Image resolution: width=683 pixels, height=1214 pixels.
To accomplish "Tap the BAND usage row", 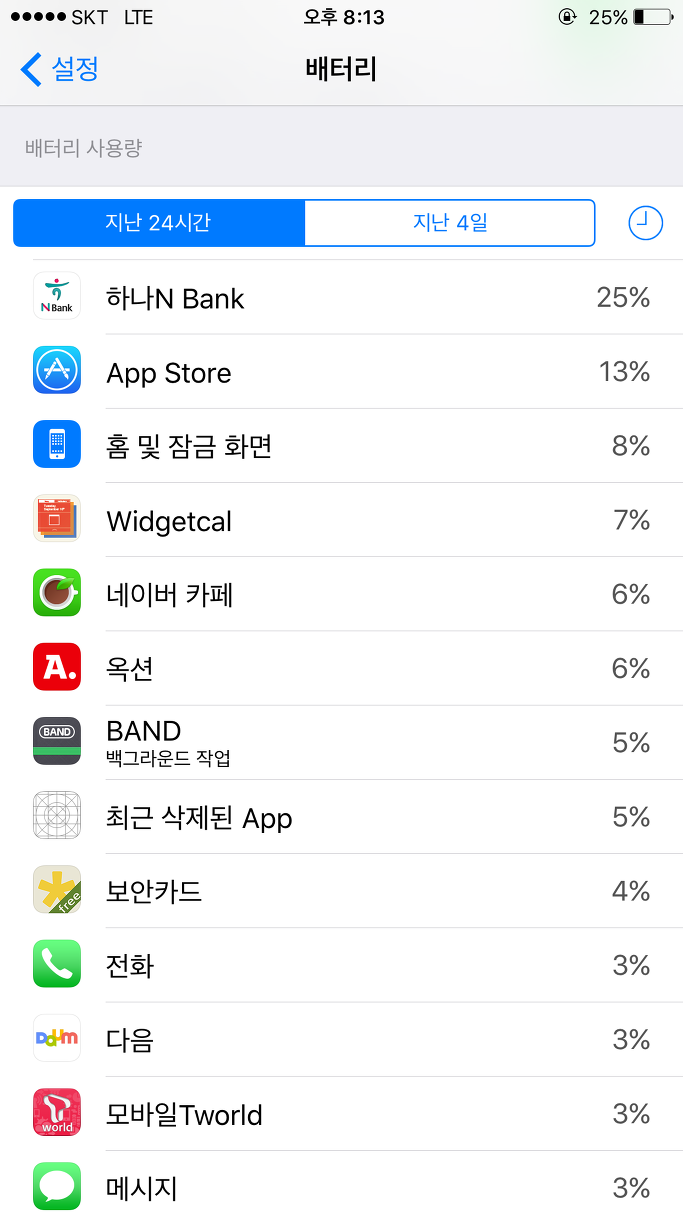I will tap(341, 743).
